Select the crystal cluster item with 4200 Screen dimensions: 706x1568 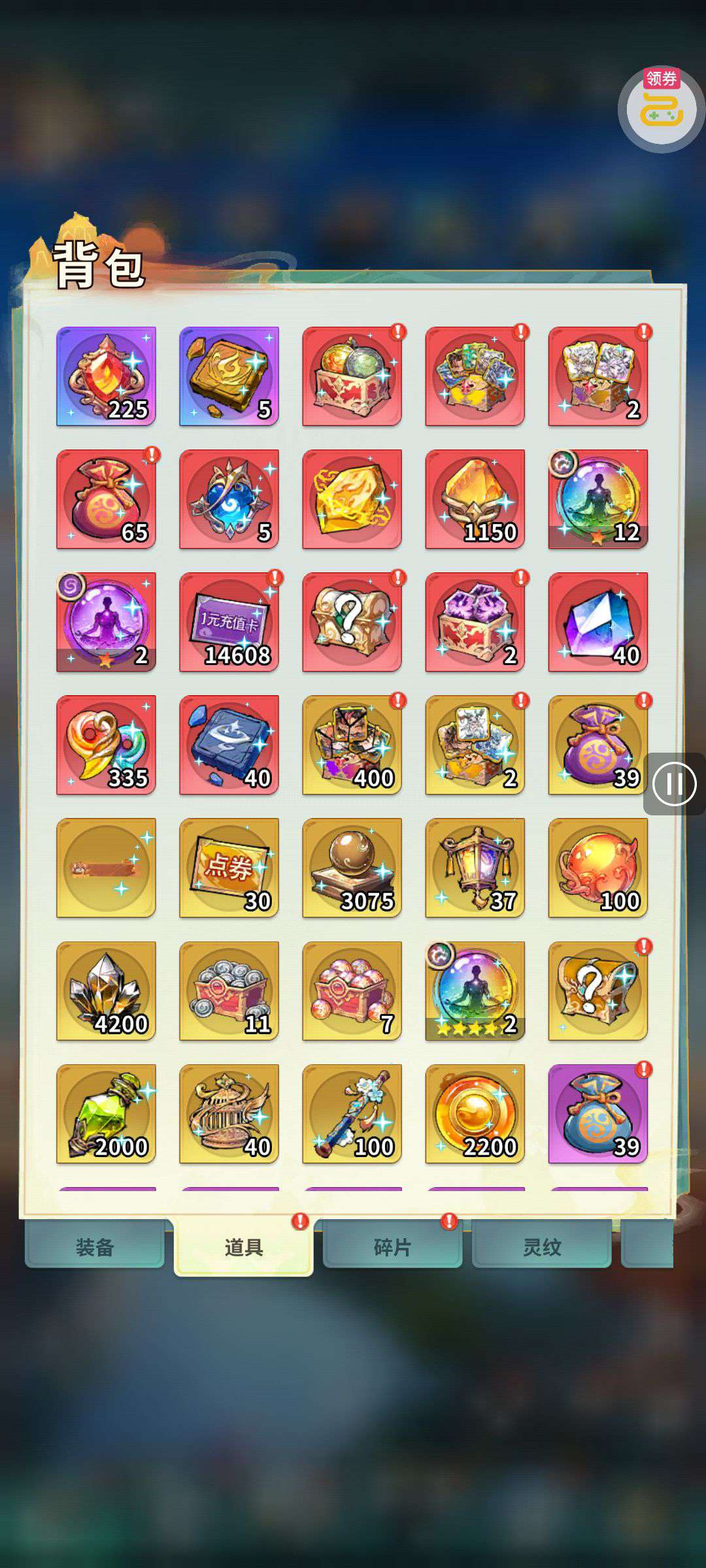(x=106, y=990)
